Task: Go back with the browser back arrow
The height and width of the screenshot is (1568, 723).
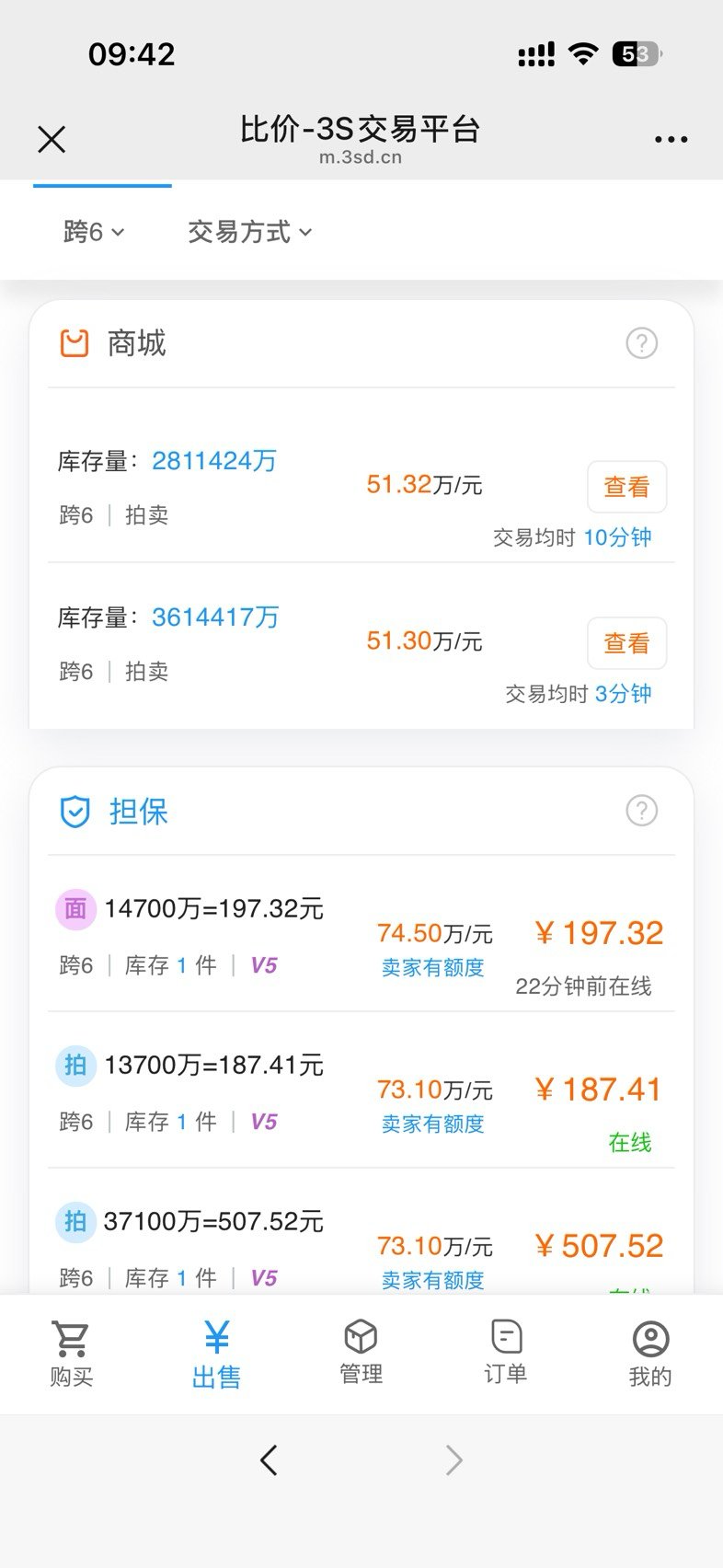Action: (x=269, y=1460)
